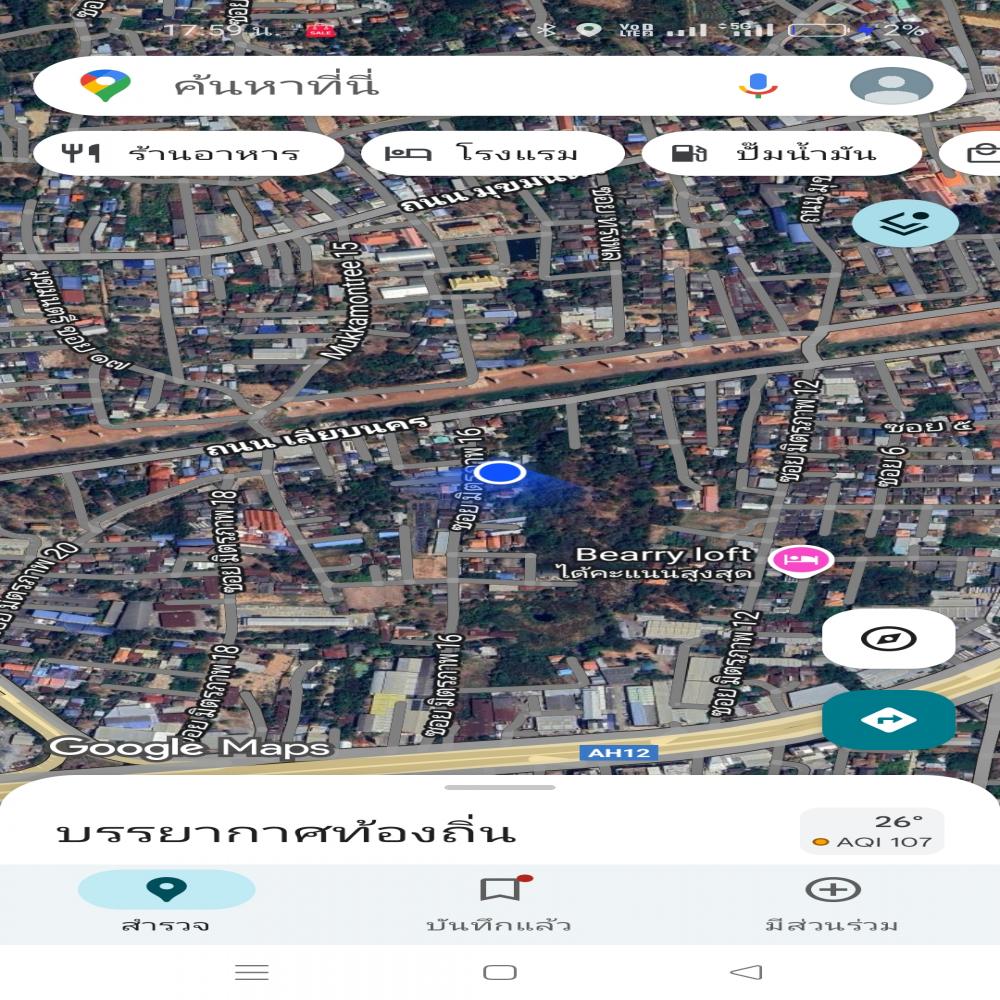
Task: Open the 26° AQI 107 weather widget
Action: (x=872, y=831)
